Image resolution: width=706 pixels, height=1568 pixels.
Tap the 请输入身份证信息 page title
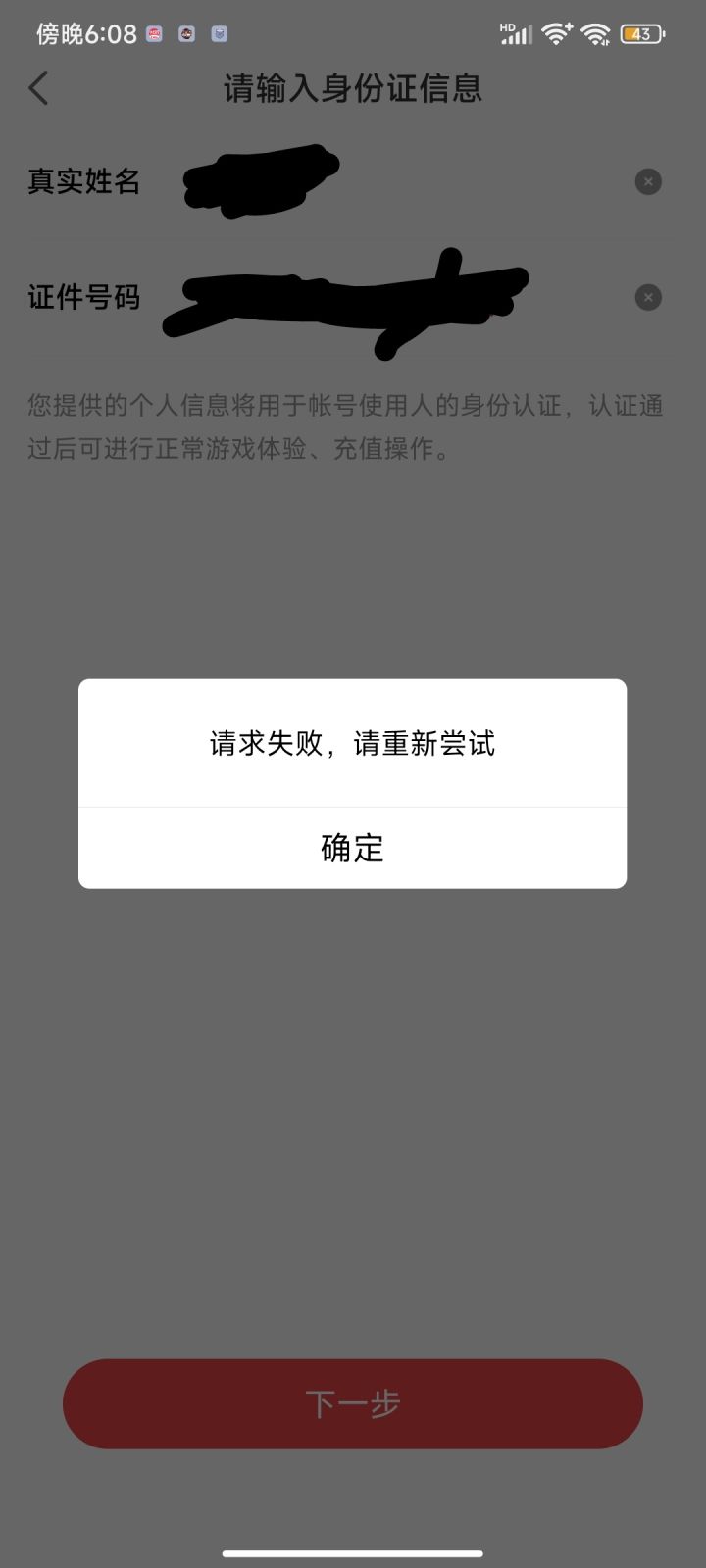coord(352,88)
